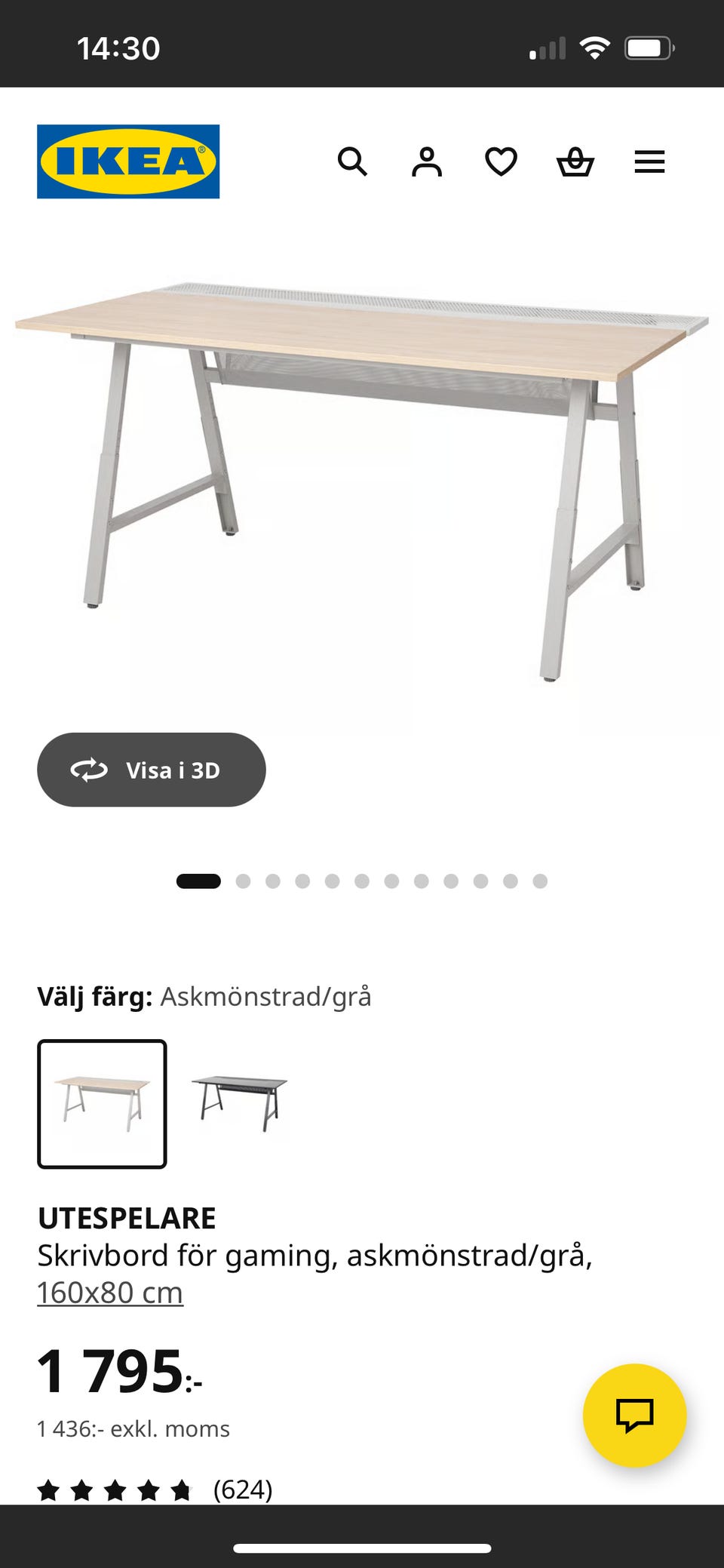Tap the Wi-Fi indicator in status bar

[595, 48]
